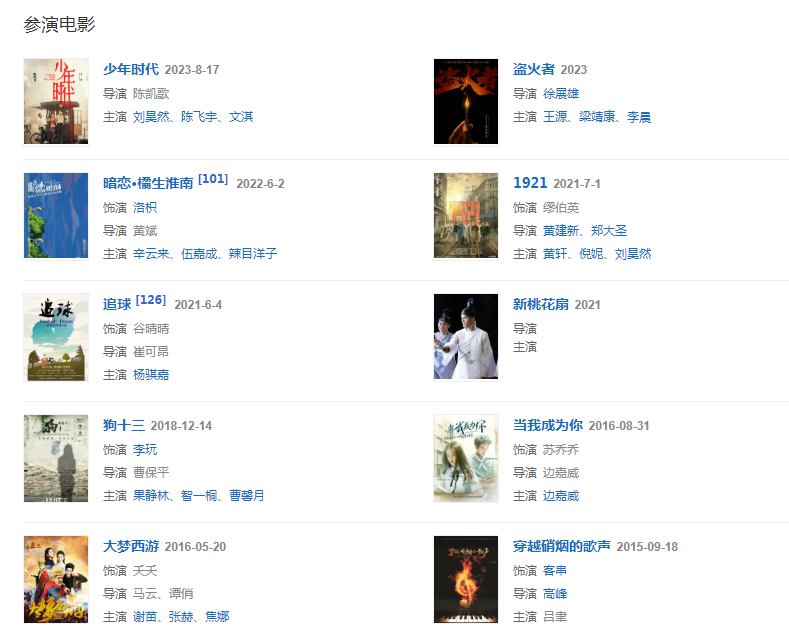View actor 辛云来's page
789x634 pixels.
pyautogui.click(x=151, y=254)
